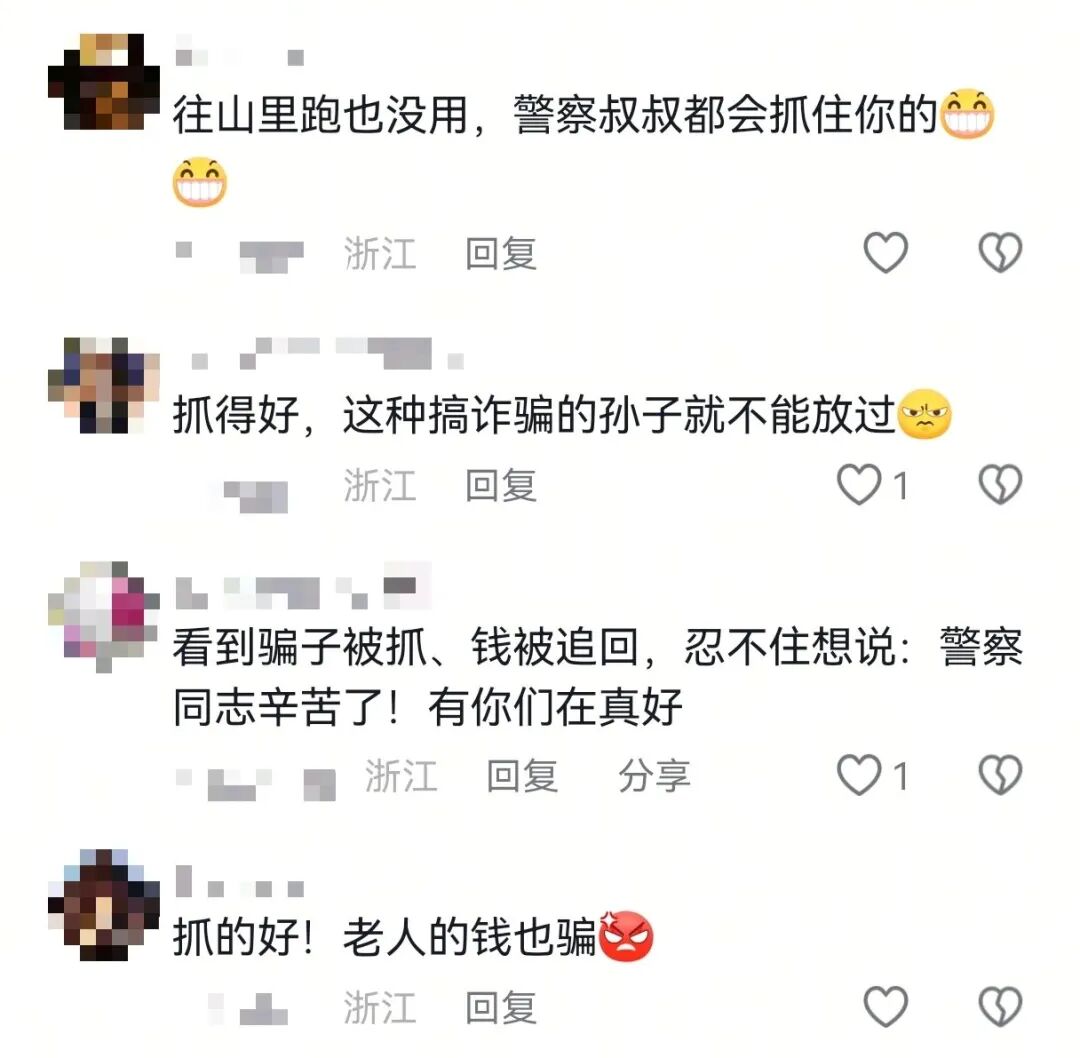1080x1058 pixels.
Task: Like the comment about 往山里跑也没用
Action: [x=885, y=254]
